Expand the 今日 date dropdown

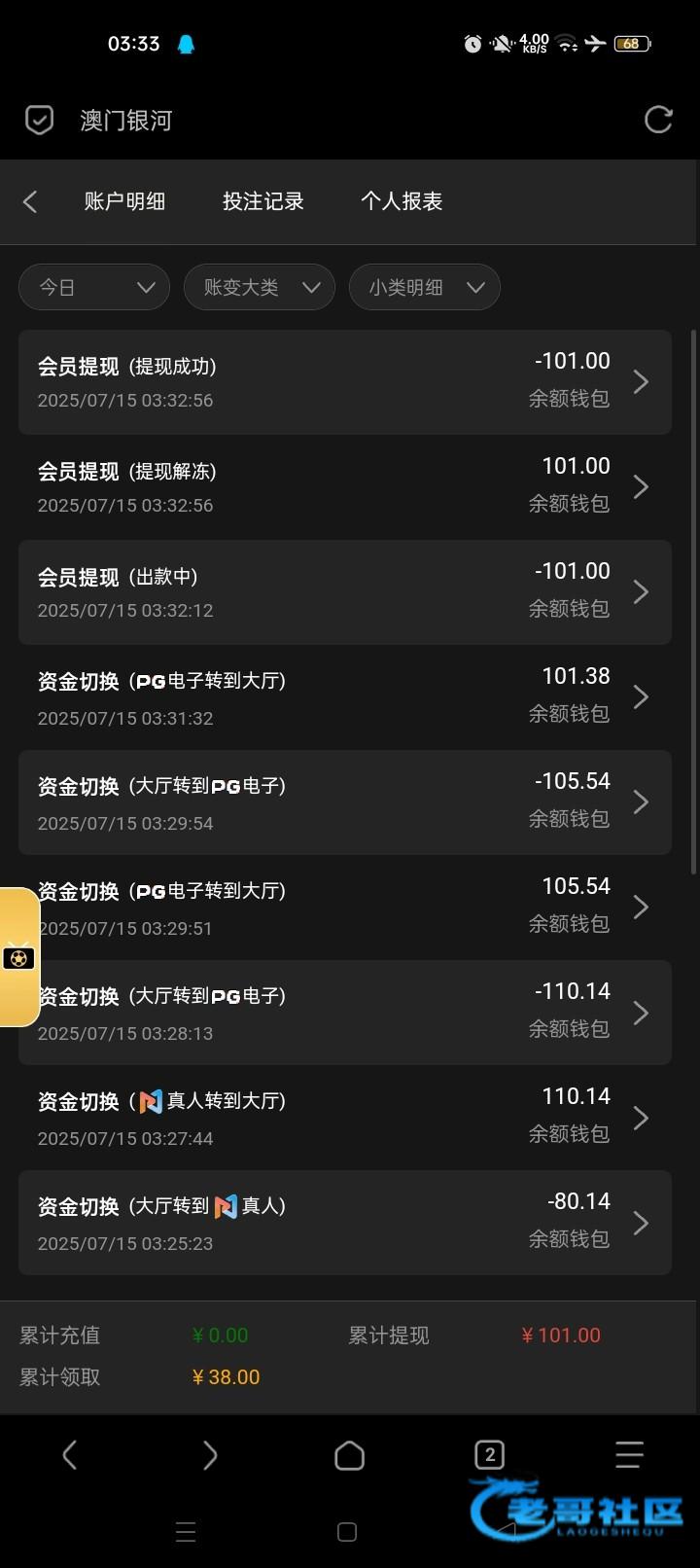(x=94, y=287)
